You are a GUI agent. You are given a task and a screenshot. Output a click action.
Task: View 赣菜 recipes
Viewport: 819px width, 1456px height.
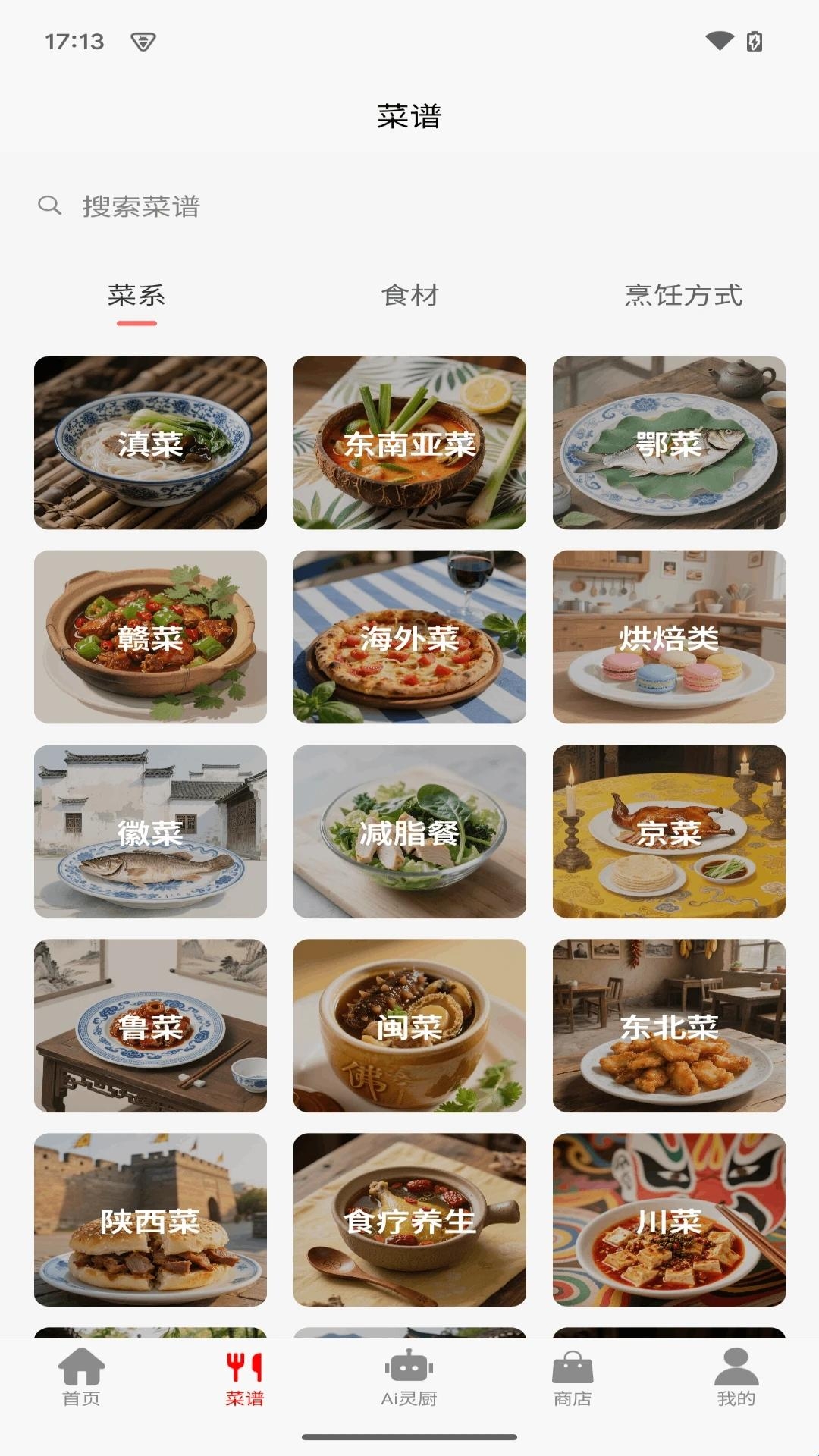point(150,637)
